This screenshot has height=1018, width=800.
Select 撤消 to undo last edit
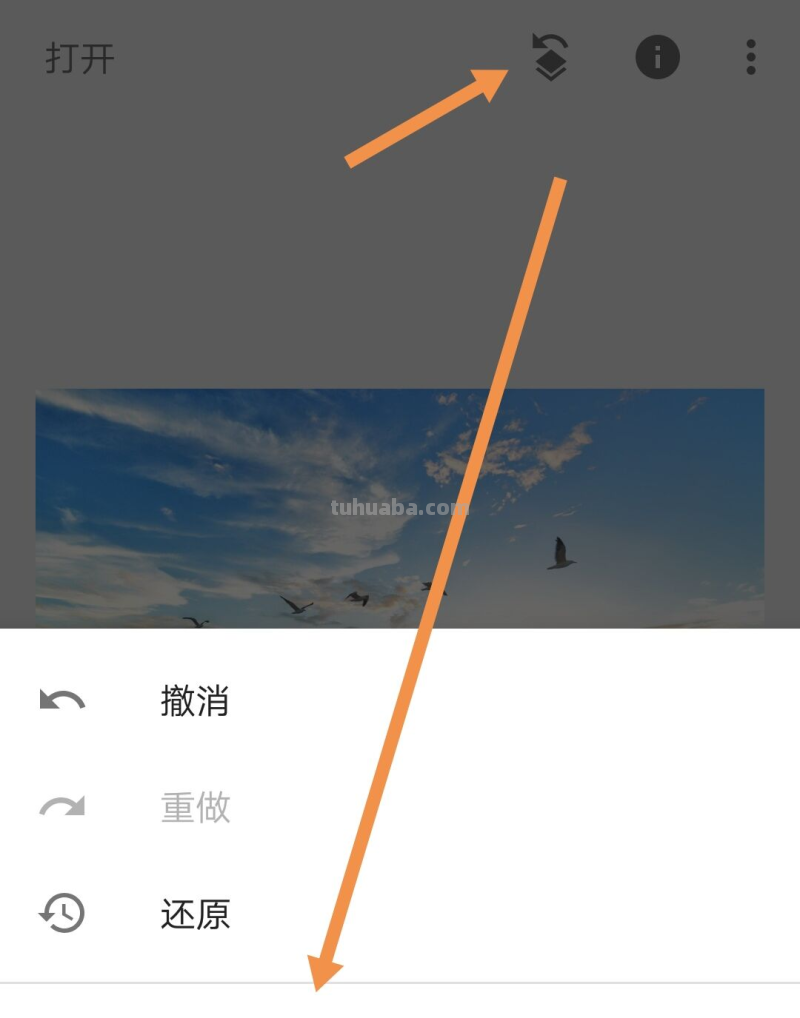[x=194, y=701]
